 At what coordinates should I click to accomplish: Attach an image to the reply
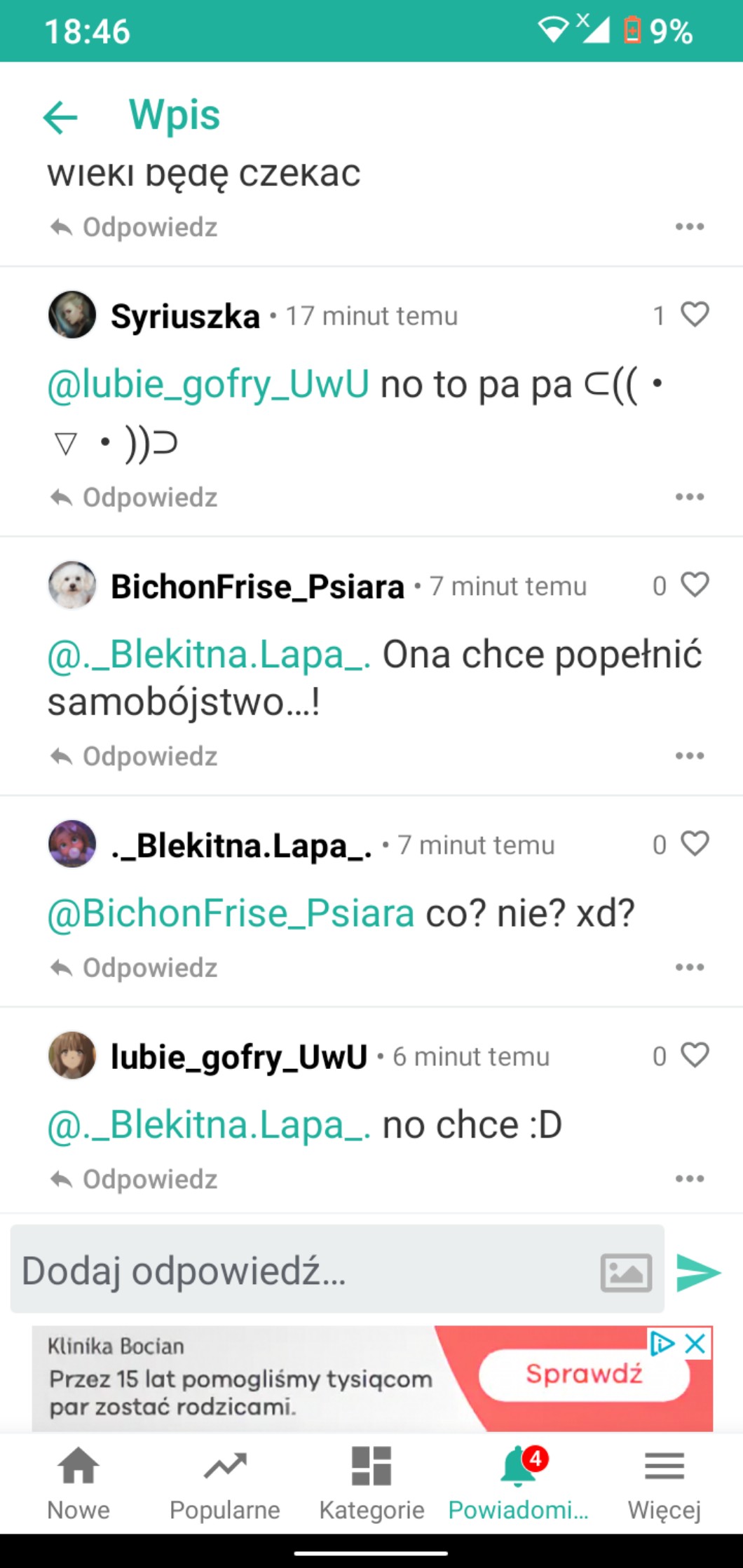(626, 1272)
